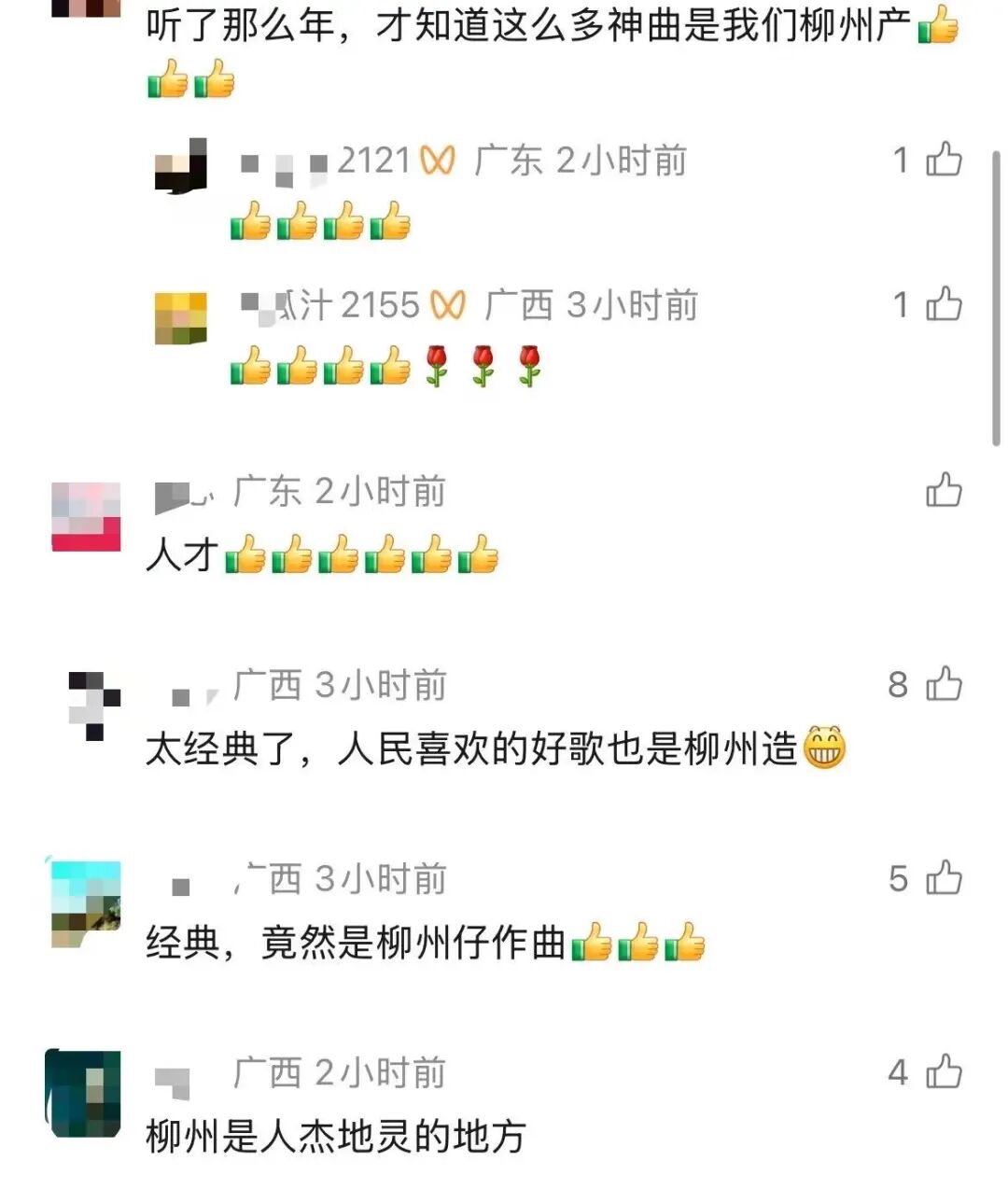Like the reply with thumbs and roses
Image resolution: width=1008 pixels, height=1189 pixels.
point(943,304)
